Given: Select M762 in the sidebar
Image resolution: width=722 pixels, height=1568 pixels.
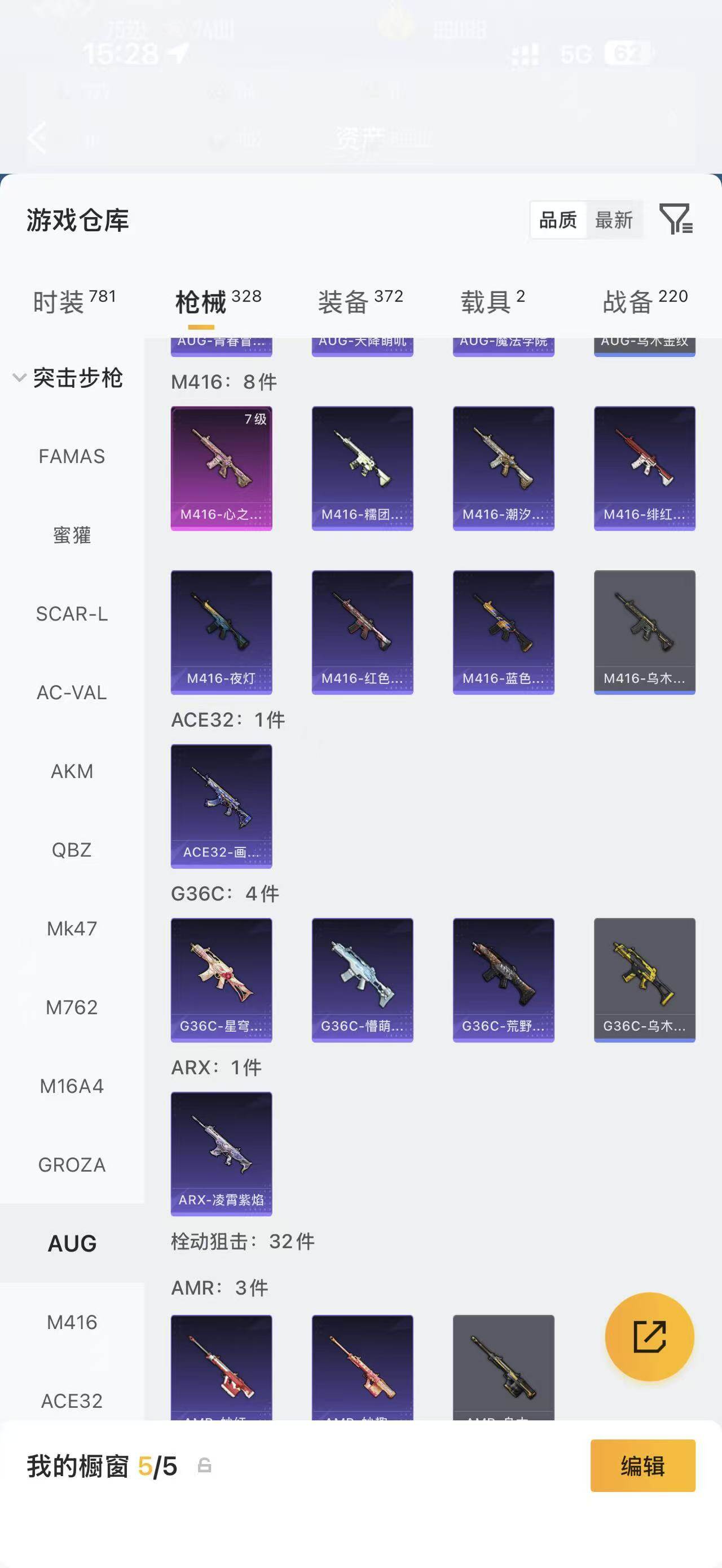Looking at the screenshot, I should tap(72, 1008).
